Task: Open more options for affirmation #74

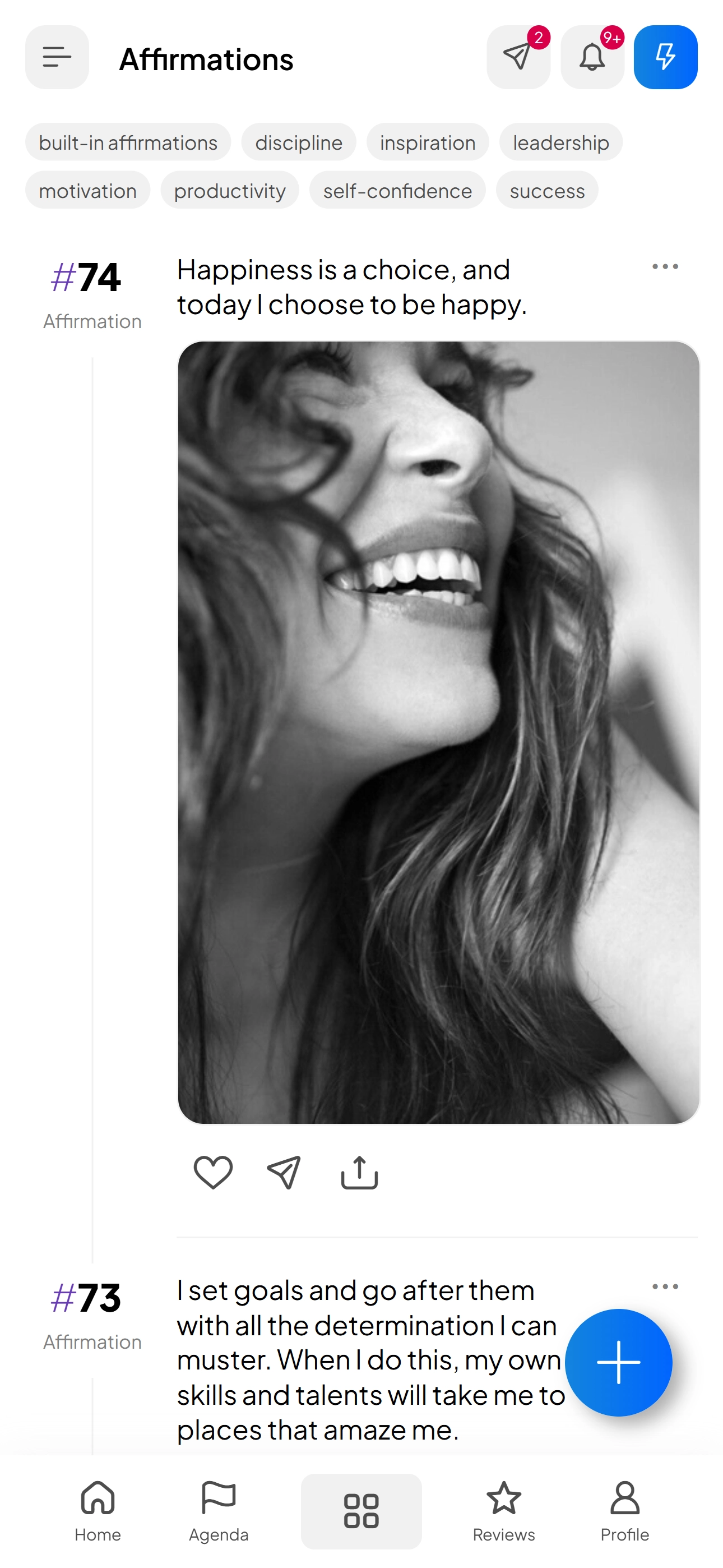Action: pyautogui.click(x=665, y=266)
